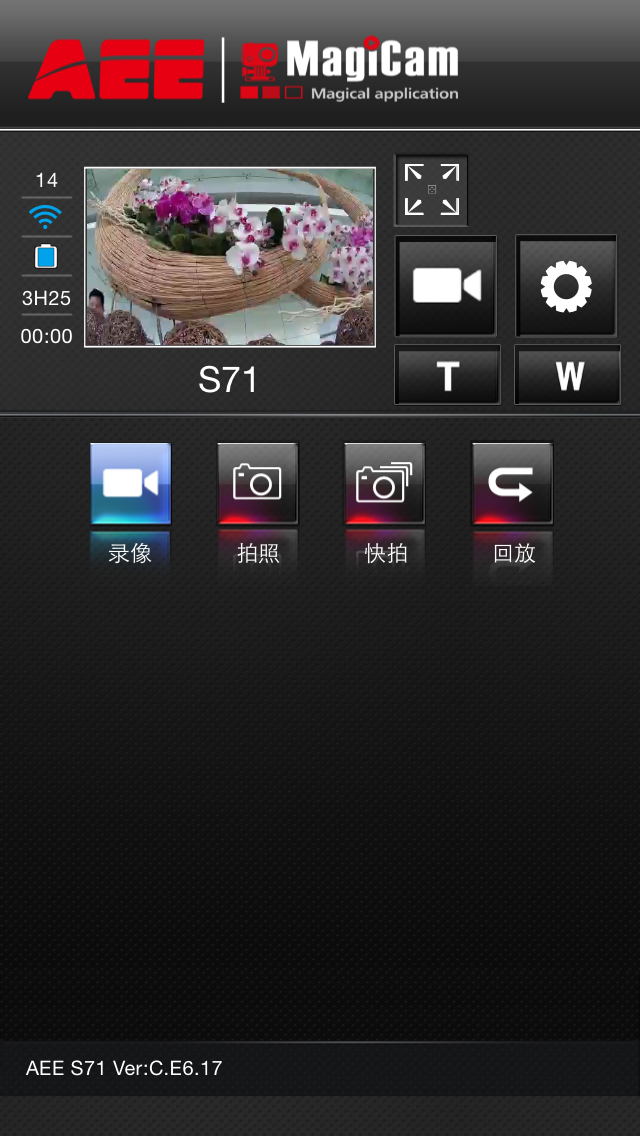
Task: Tap the live camera preview thumbnail
Action: (x=230, y=257)
